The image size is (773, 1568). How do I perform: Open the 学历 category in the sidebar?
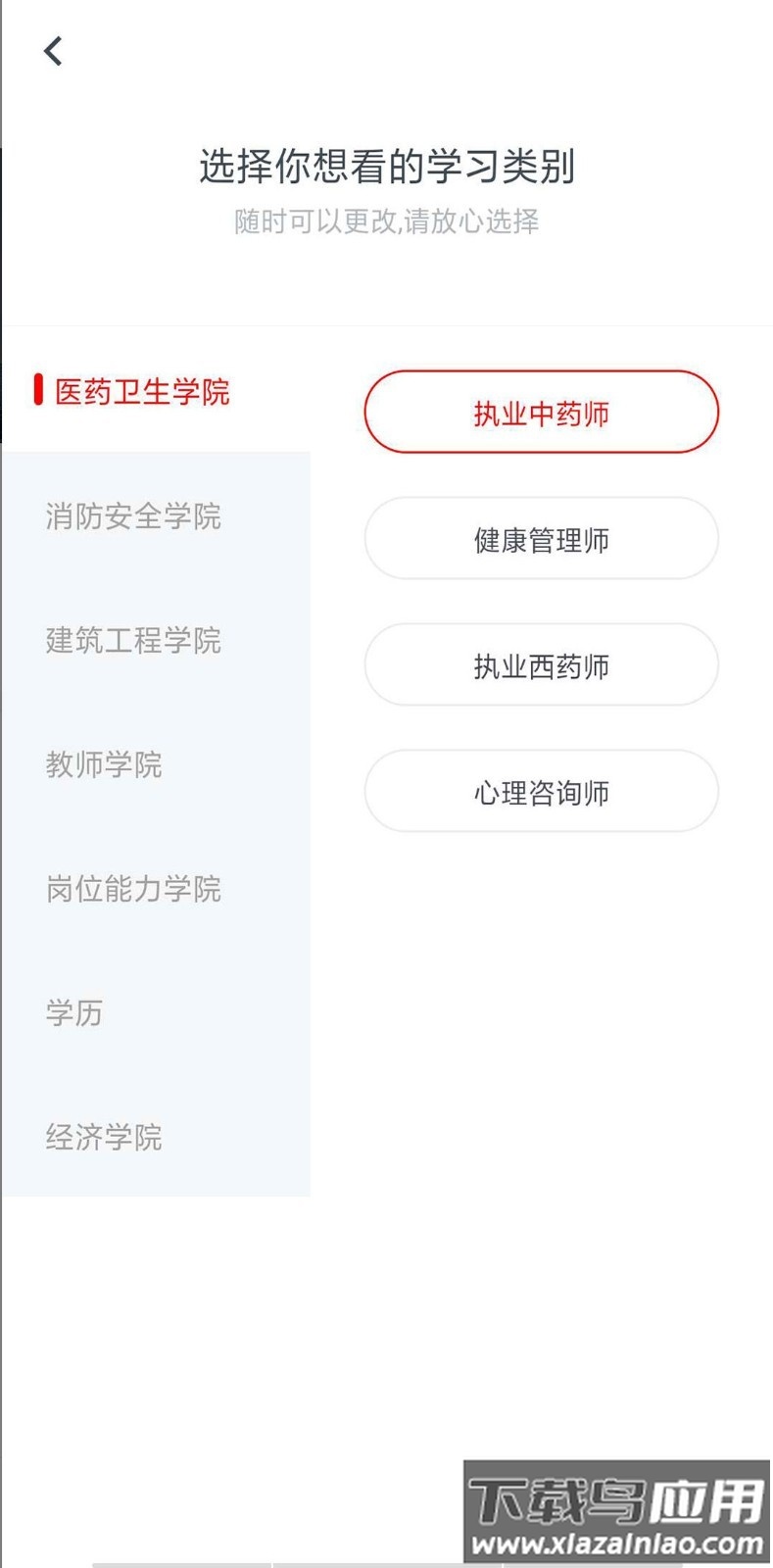point(72,1013)
